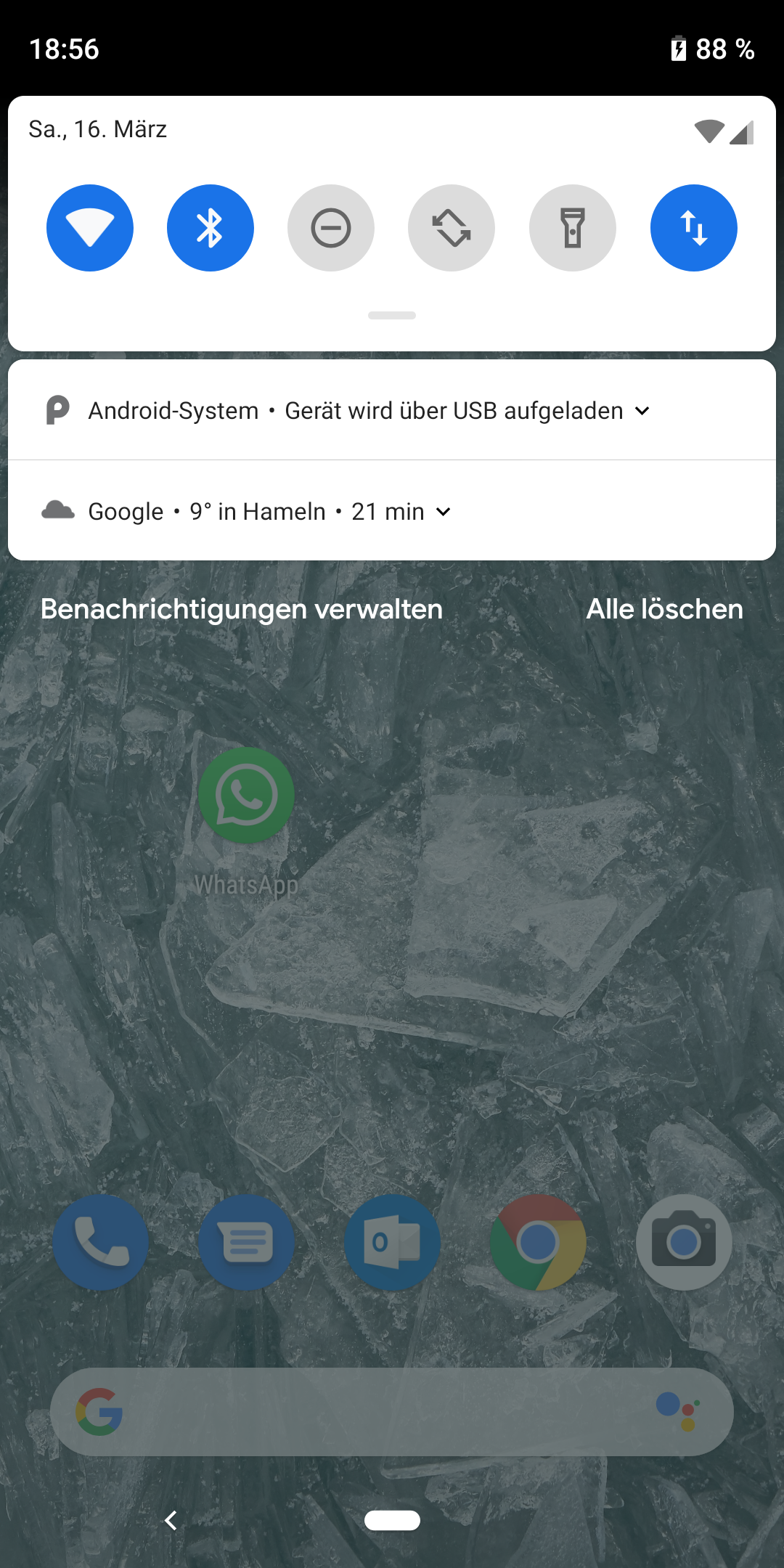Image resolution: width=784 pixels, height=1568 pixels.
Task: Turn on the flashlight
Action: 573,228
